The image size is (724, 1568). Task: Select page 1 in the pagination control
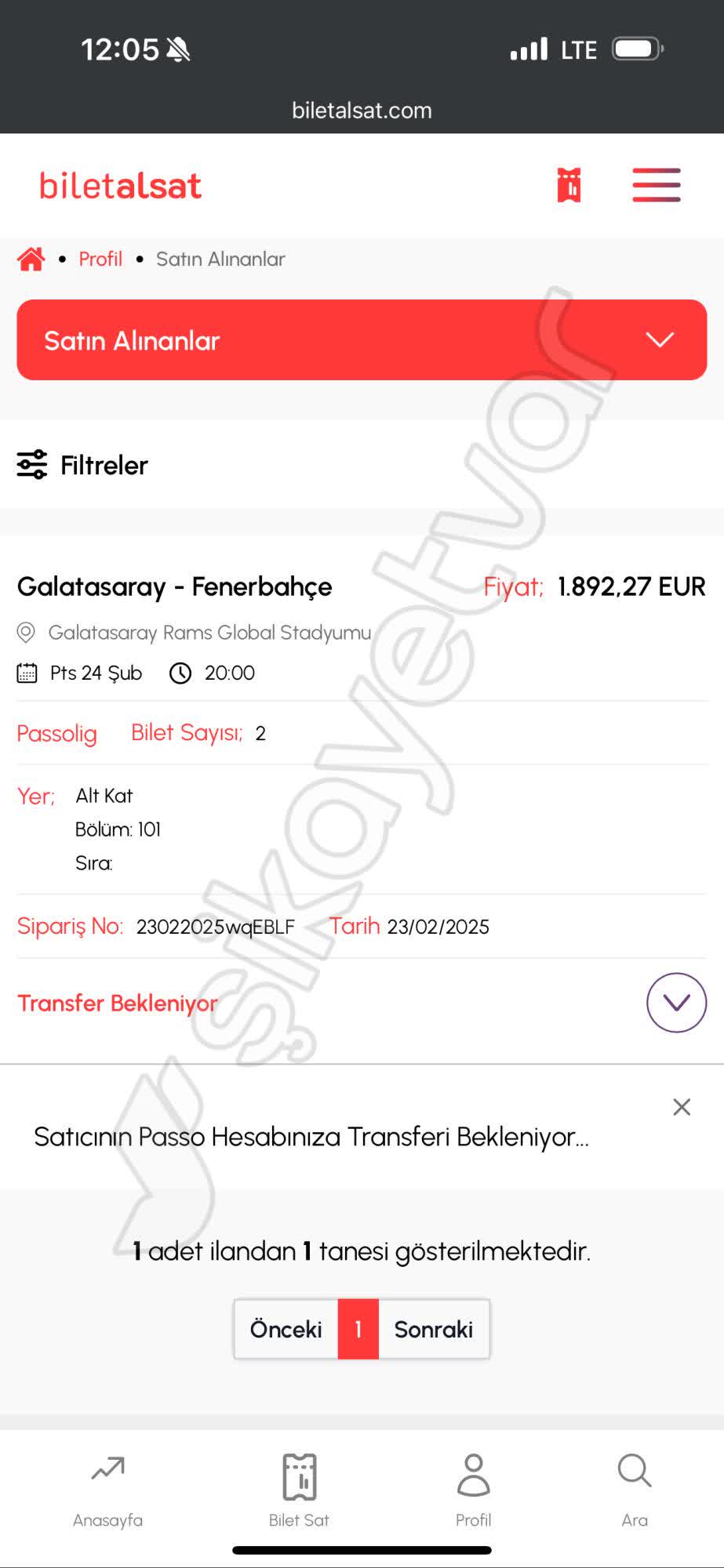[358, 1329]
